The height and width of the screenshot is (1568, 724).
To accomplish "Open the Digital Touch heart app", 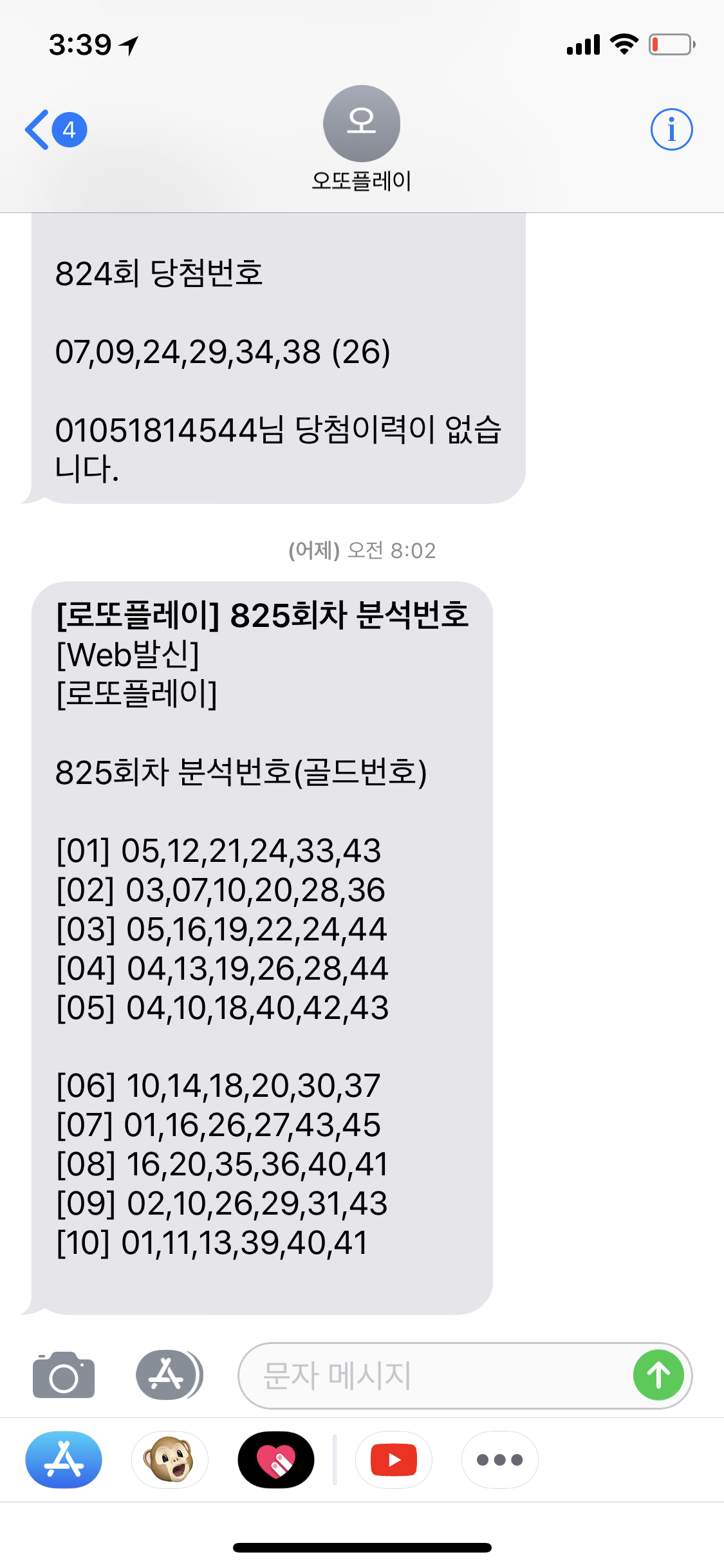I will pyautogui.click(x=276, y=1459).
